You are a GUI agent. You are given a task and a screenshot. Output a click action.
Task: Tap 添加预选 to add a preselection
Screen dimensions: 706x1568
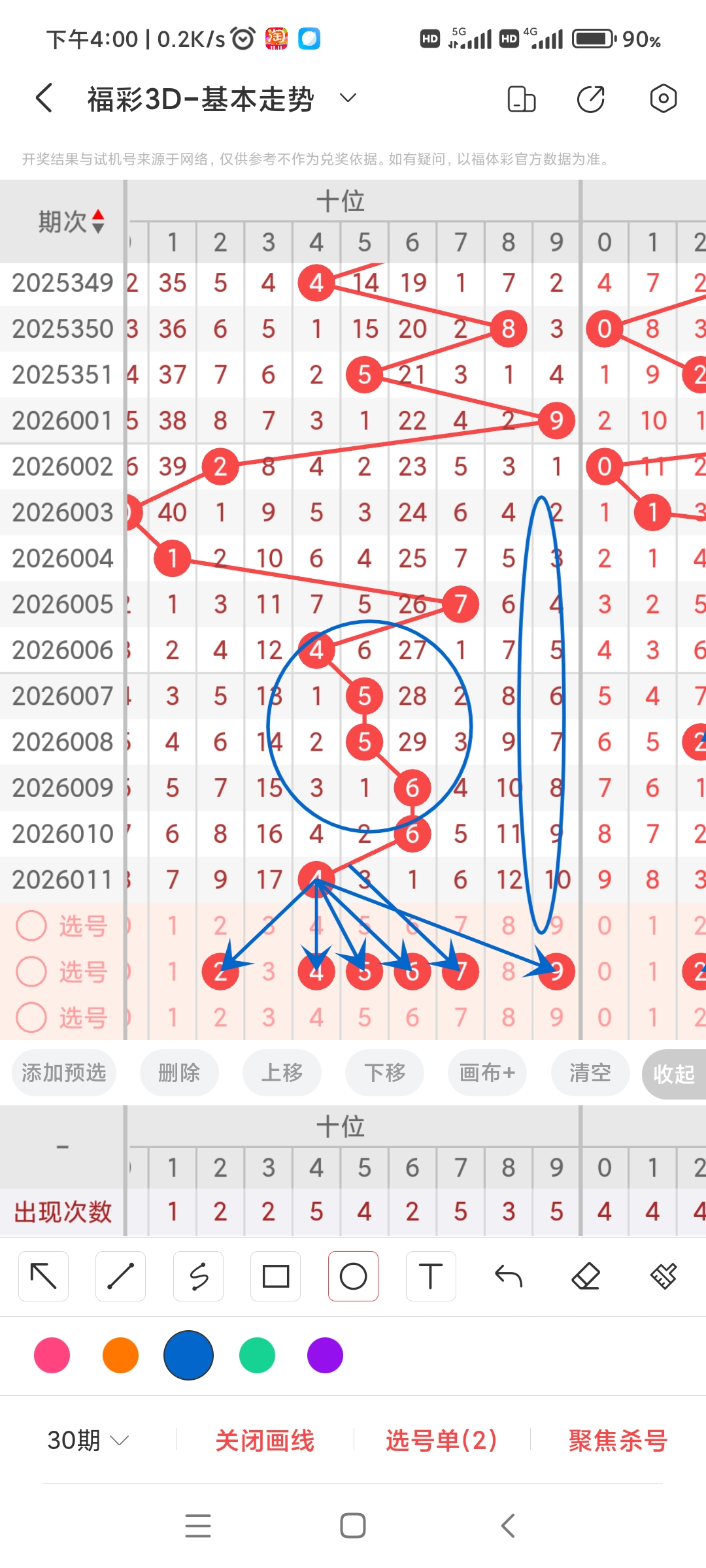coord(64,1073)
